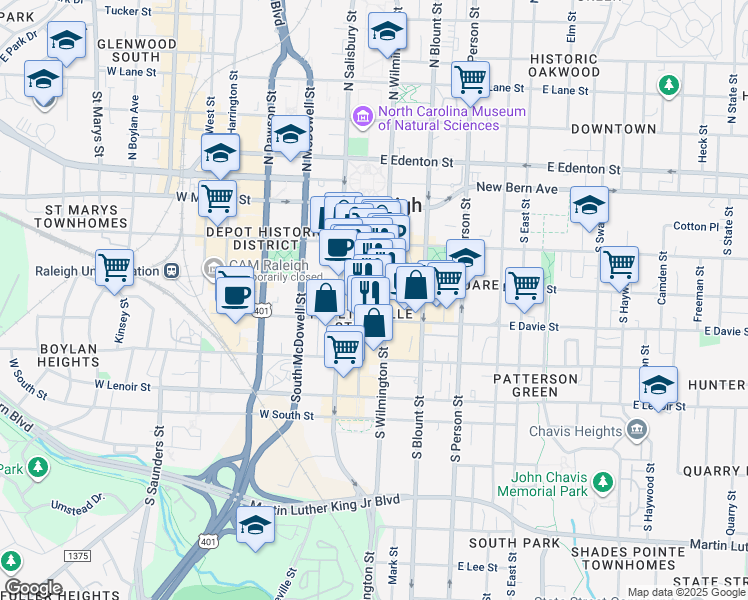Tap the school marker near N Dawson St
The image size is (748, 600).
coord(290,135)
